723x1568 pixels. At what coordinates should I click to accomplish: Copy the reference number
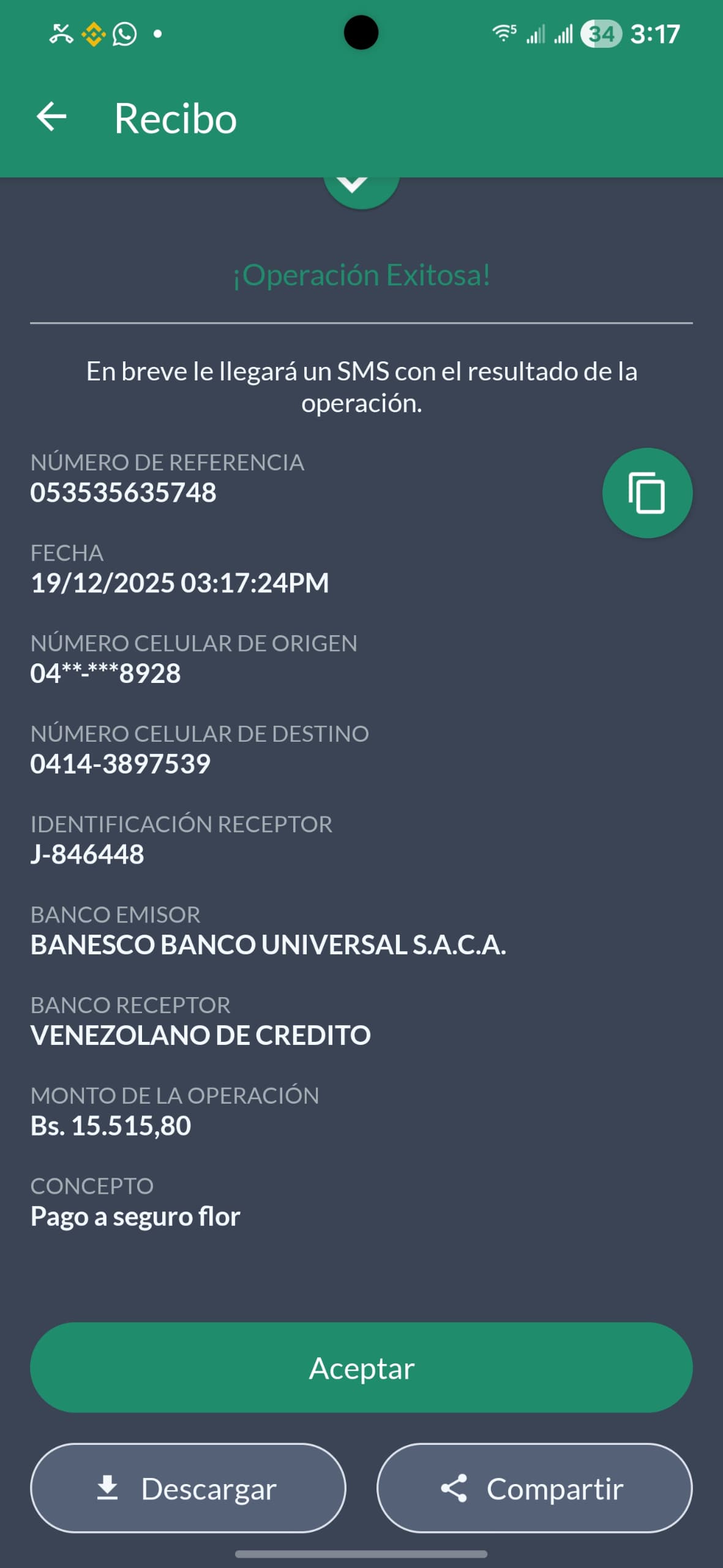coord(646,493)
